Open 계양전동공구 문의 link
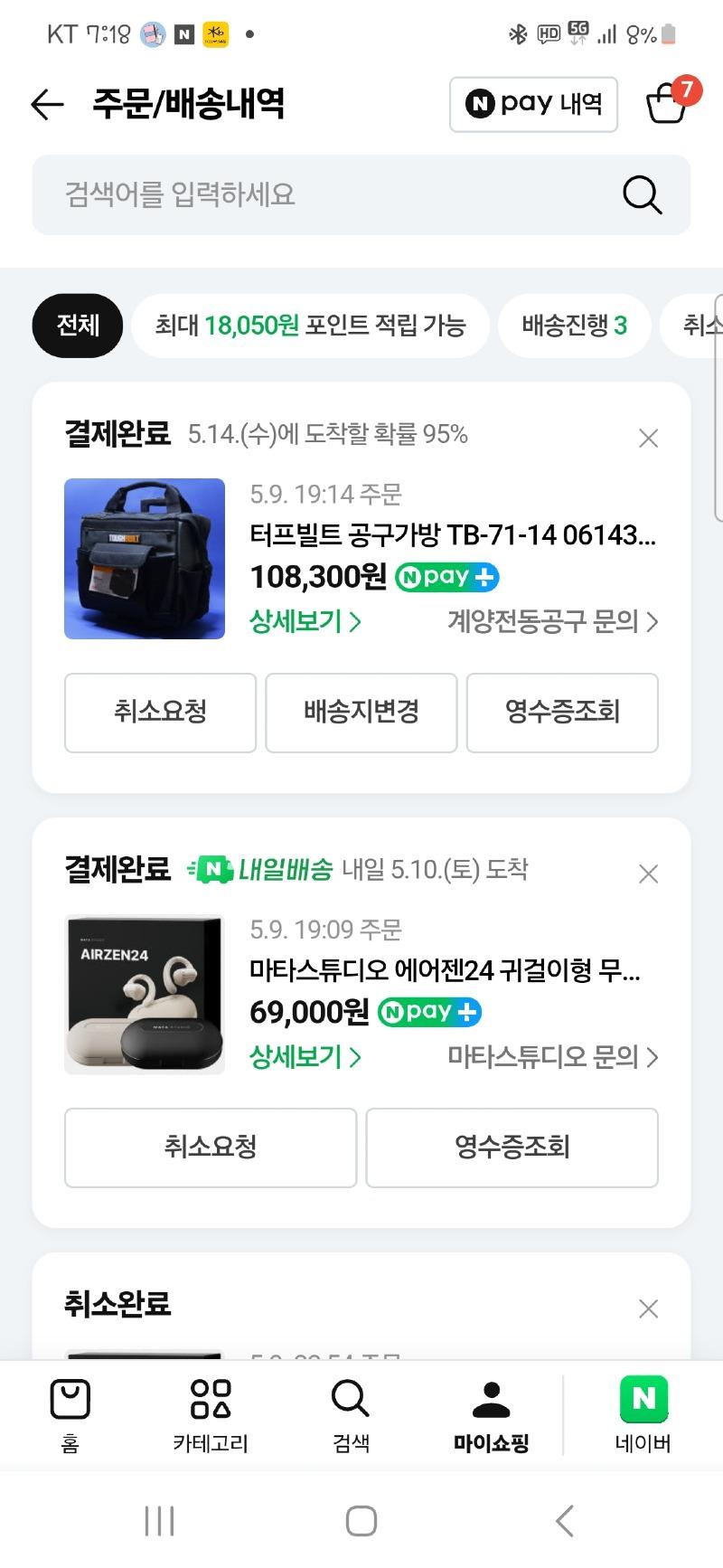723x1568 pixels. point(552,622)
